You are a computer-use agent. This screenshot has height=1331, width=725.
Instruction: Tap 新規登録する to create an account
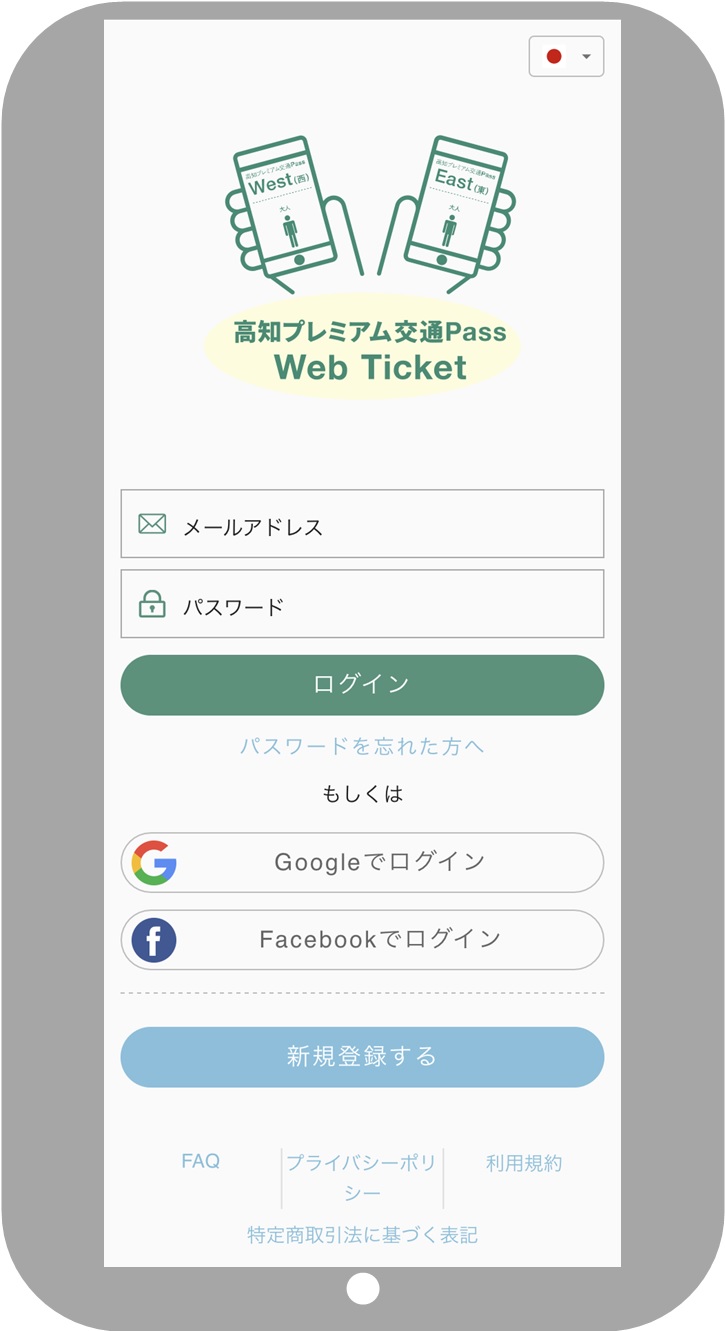(x=362, y=1057)
